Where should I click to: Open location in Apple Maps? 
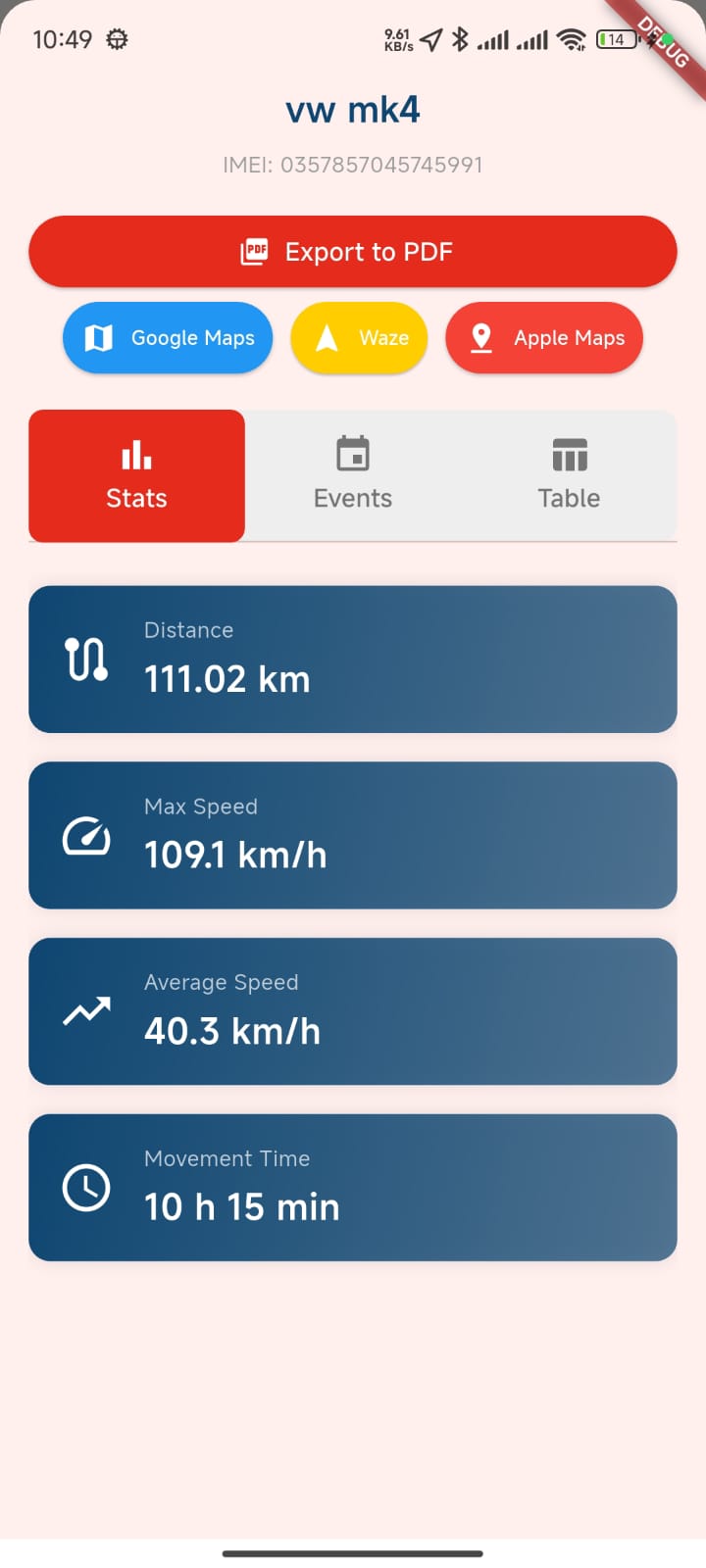pyautogui.click(x=544, y=338)
